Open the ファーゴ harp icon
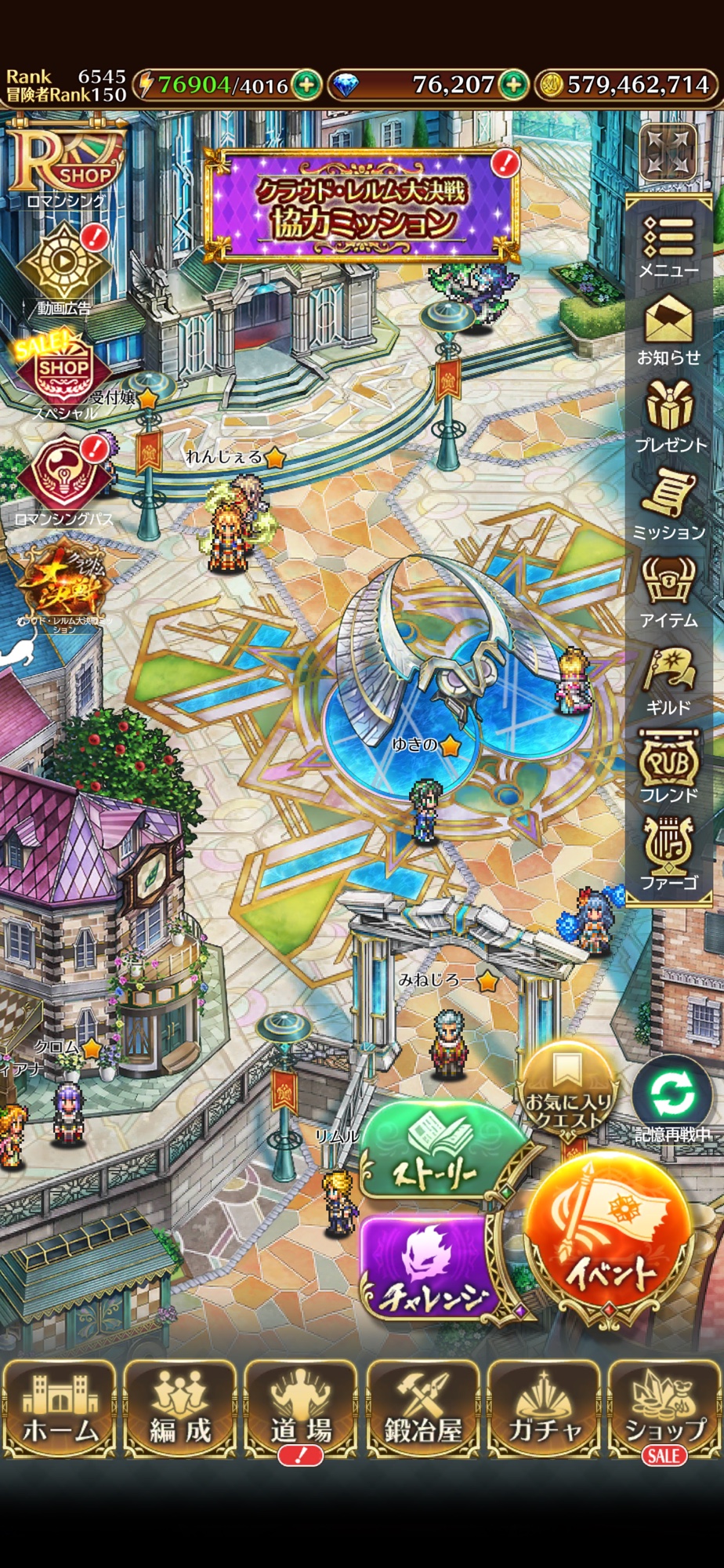 (668, 855)
